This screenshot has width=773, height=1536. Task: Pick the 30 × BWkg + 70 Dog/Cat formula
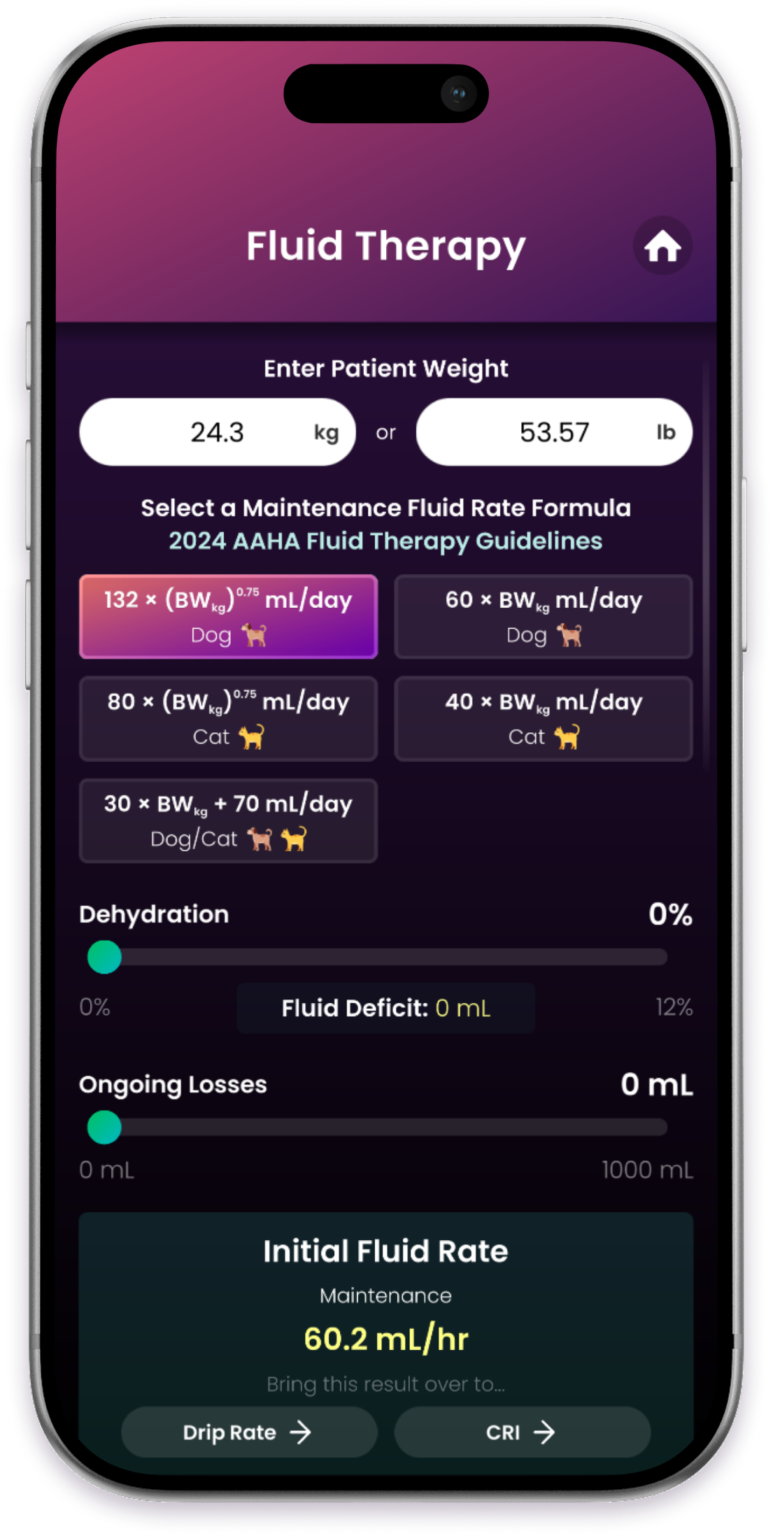[228, 820]
